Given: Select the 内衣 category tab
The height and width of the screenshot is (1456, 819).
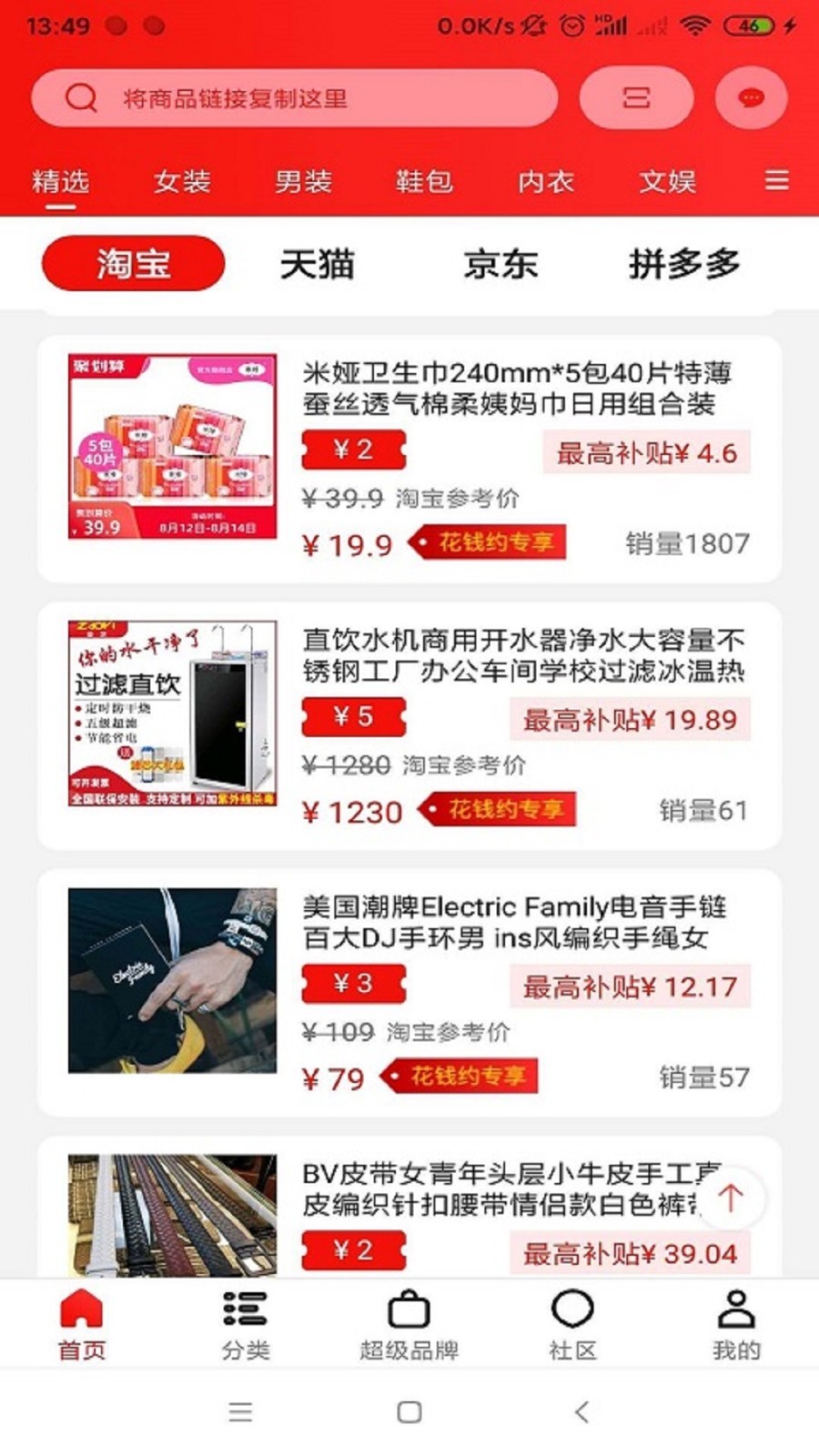Looking at the screenshot, I should [x=546, y=181].
